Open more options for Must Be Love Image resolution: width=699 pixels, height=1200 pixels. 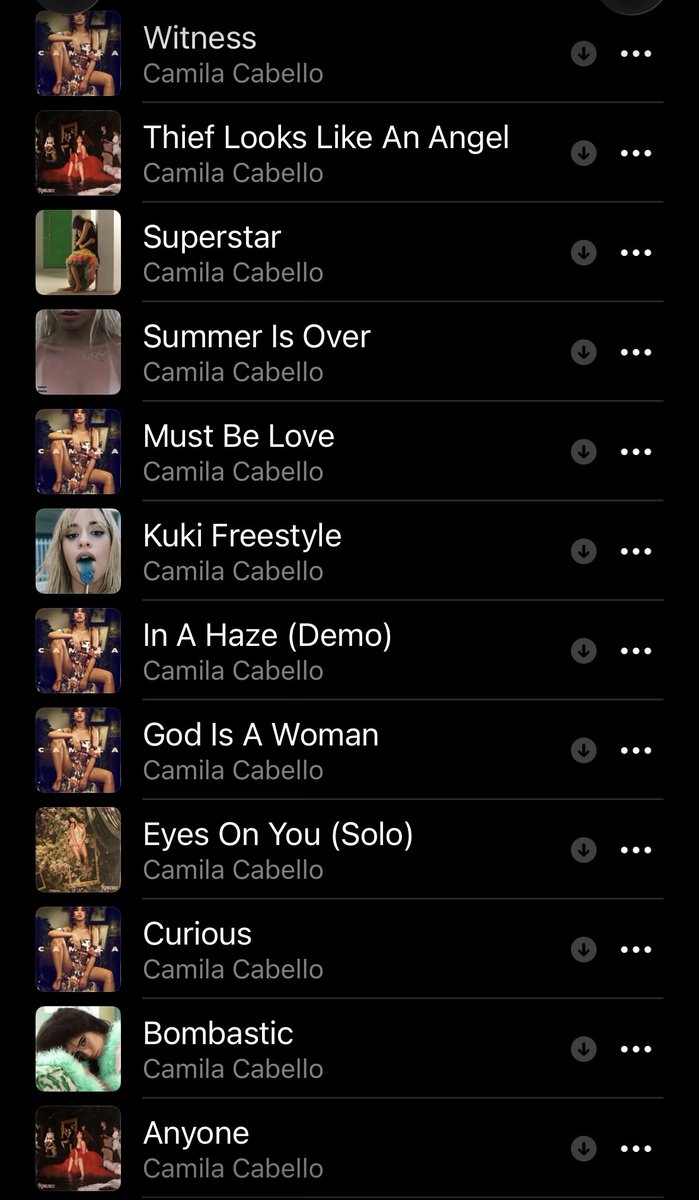[636, 452]
